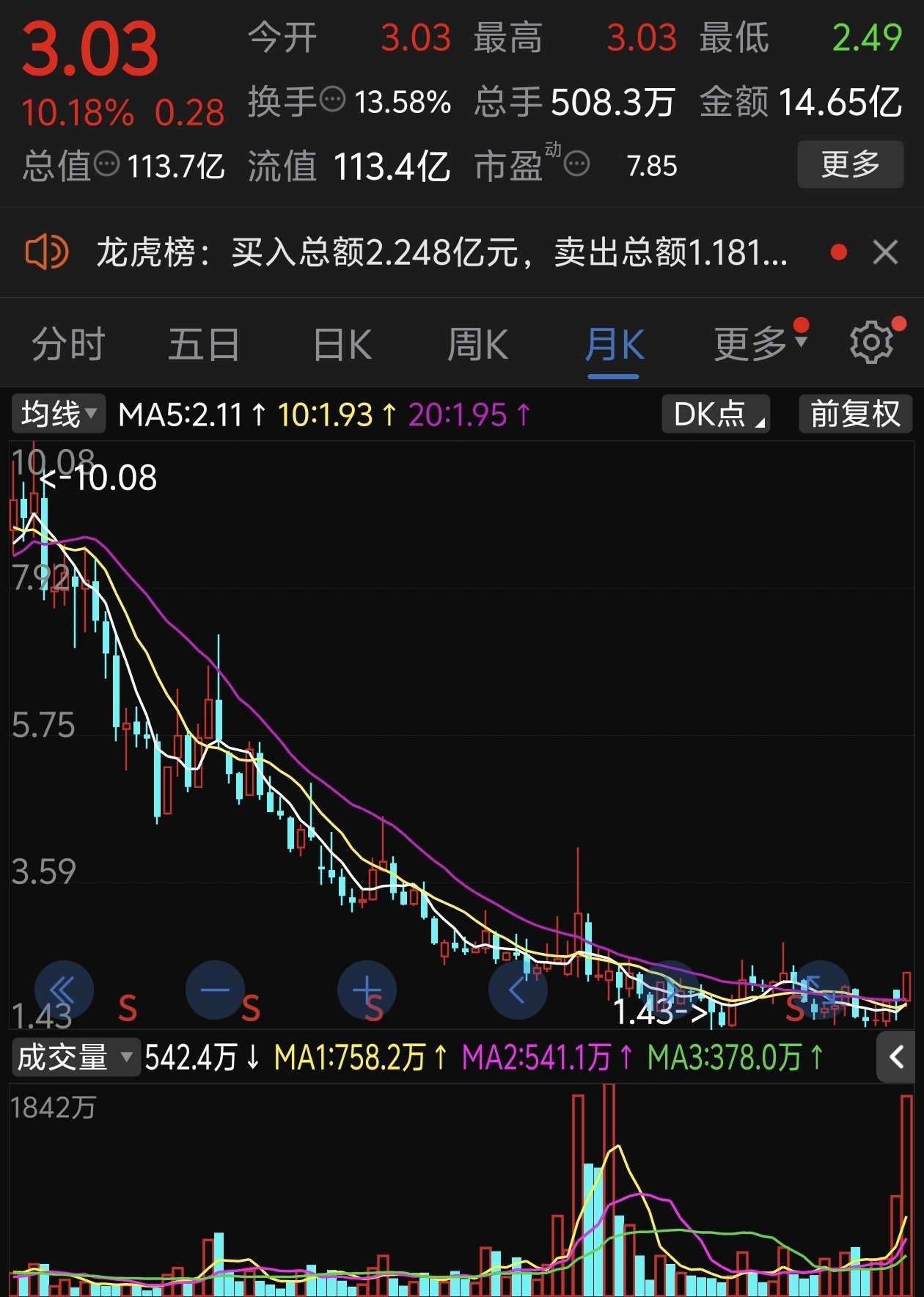Open the 均线 indicator dropdown

[x=59, y=414]
